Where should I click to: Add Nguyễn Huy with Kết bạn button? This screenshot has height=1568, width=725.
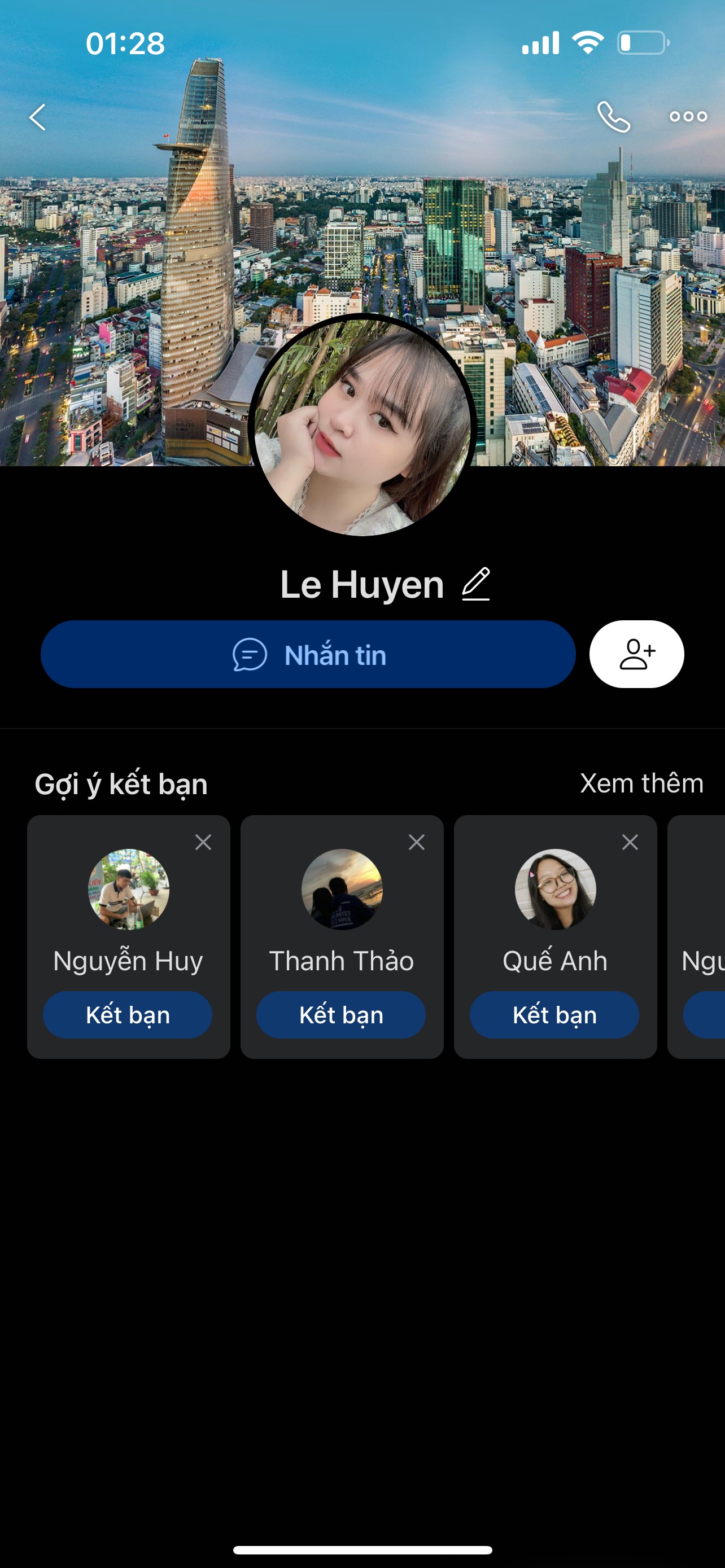(128, 1015)
